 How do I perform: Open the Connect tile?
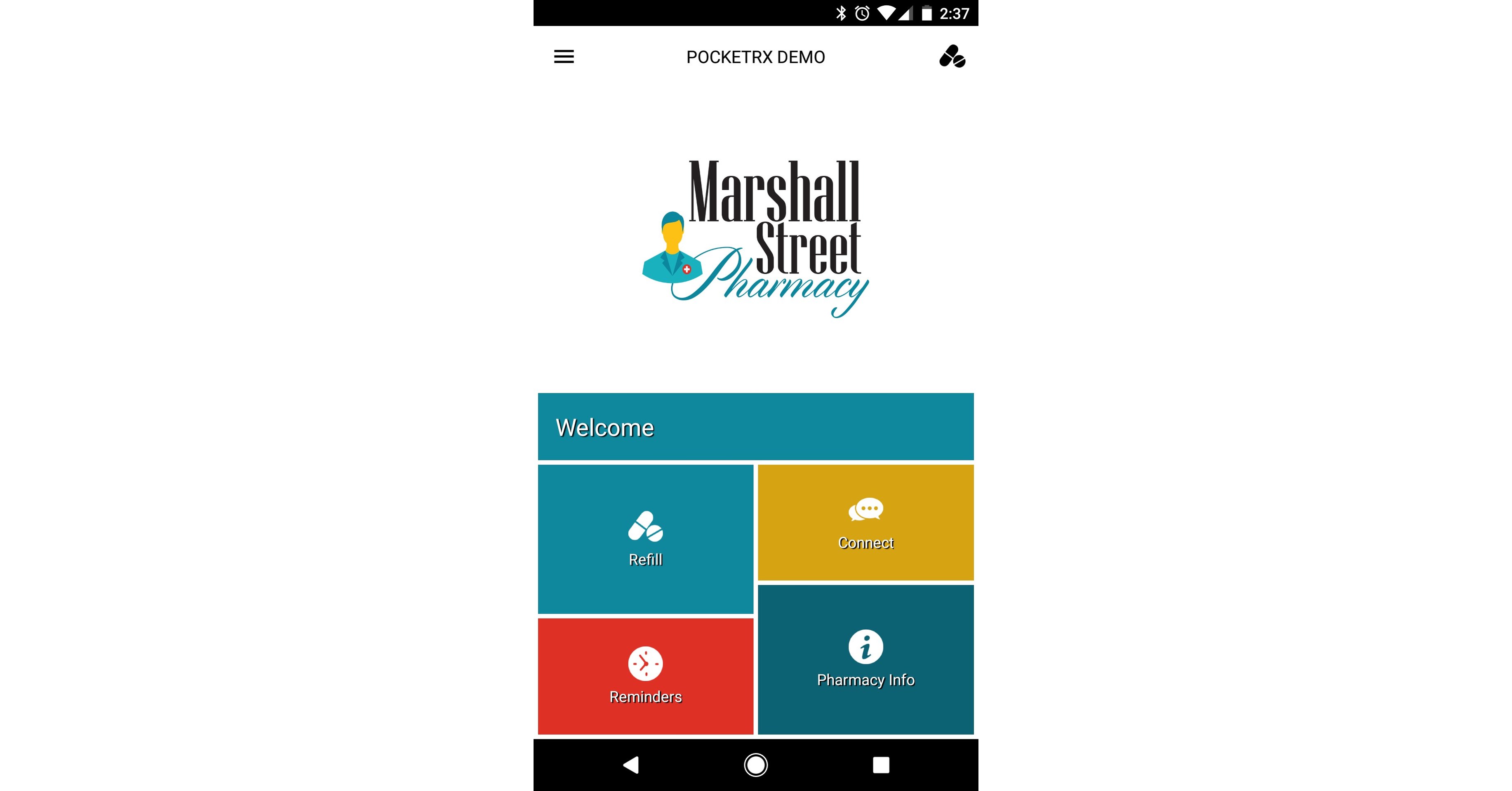tap(865, 522)
